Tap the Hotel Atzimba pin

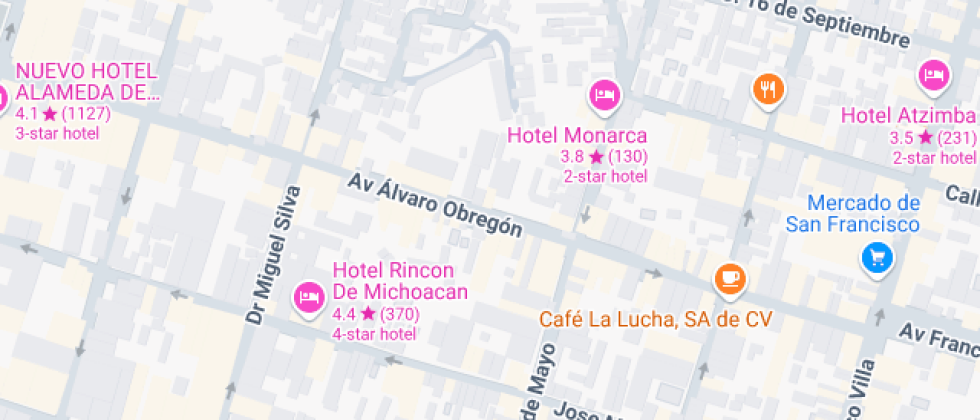933,75
